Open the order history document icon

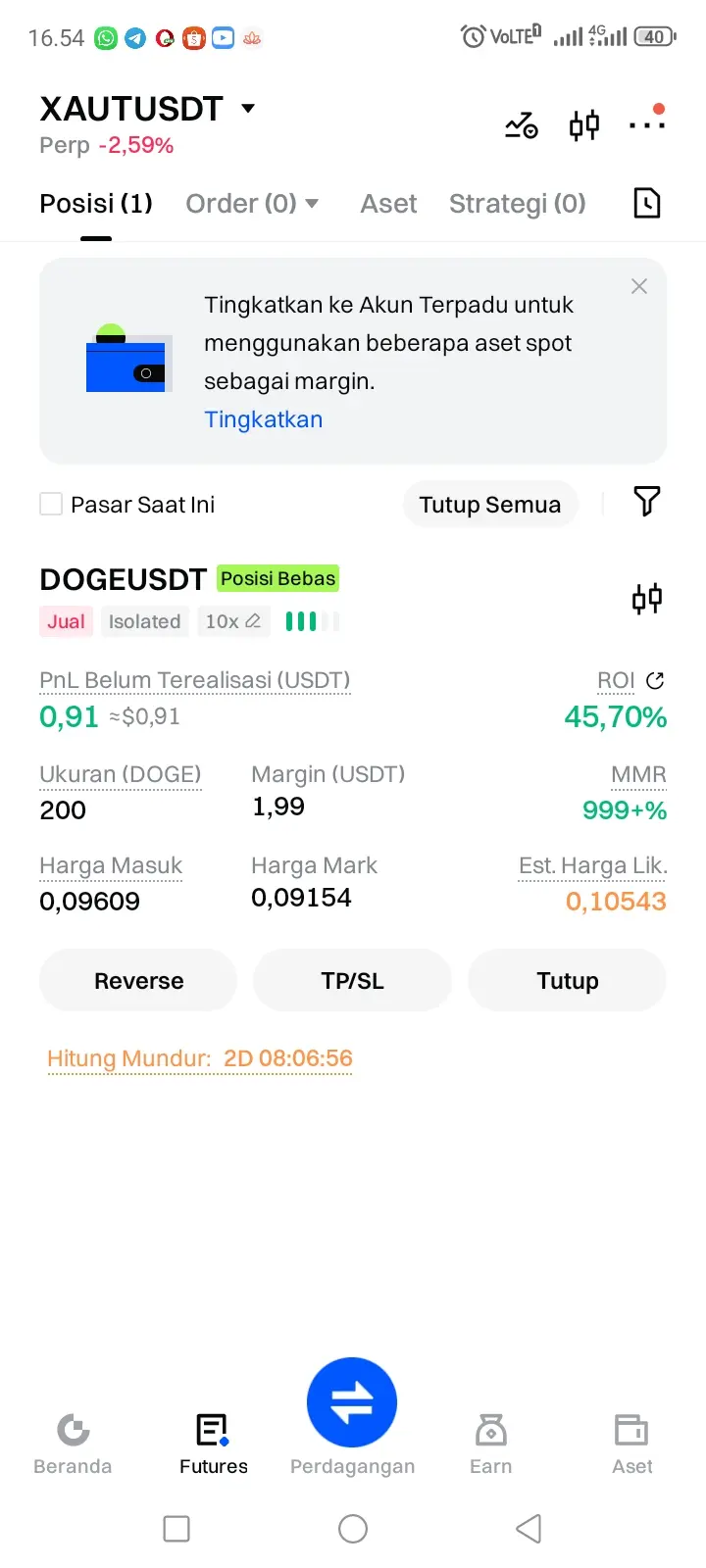[x=647, y=203]
